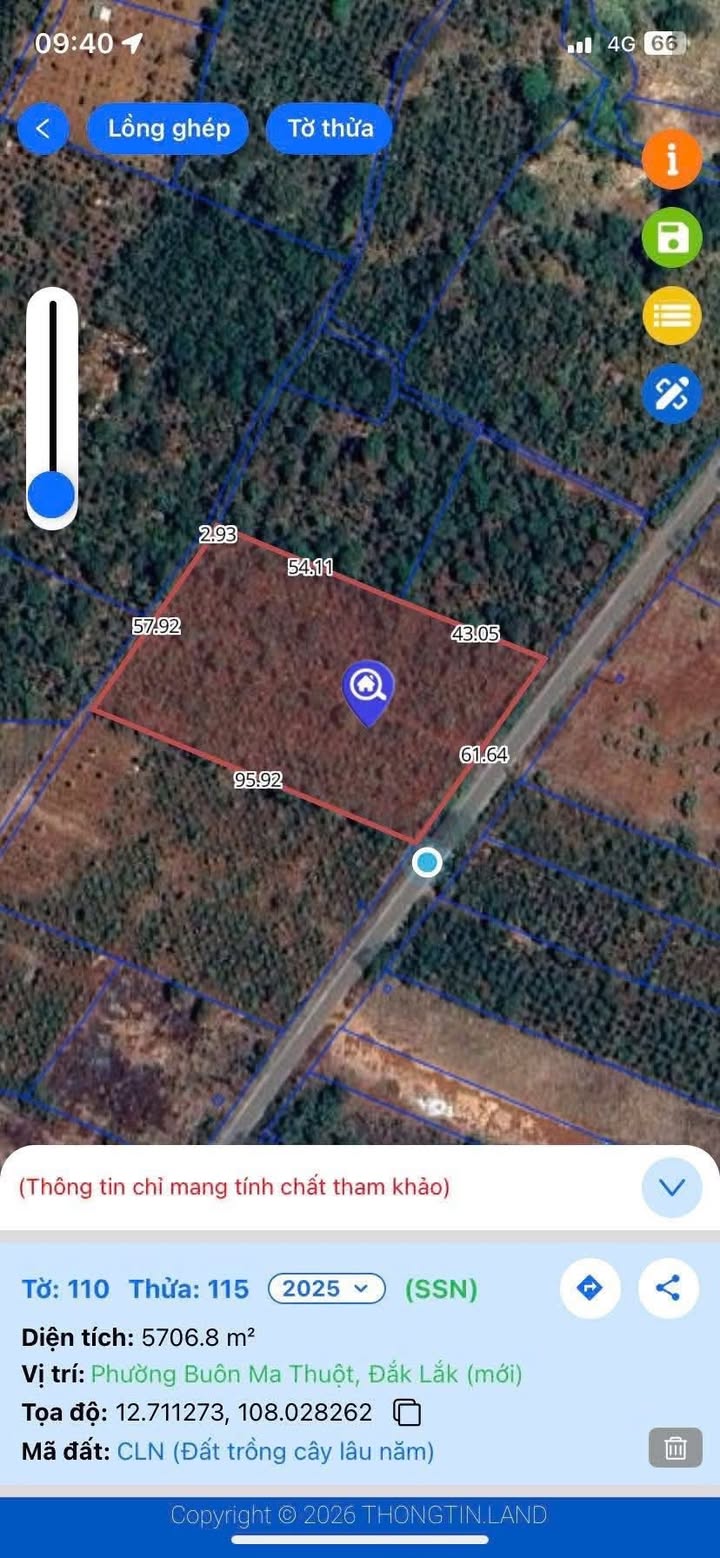This screenshot has width=720, height=1558.
Task: Share this parcel information
Action: (x=668, y=1288)
